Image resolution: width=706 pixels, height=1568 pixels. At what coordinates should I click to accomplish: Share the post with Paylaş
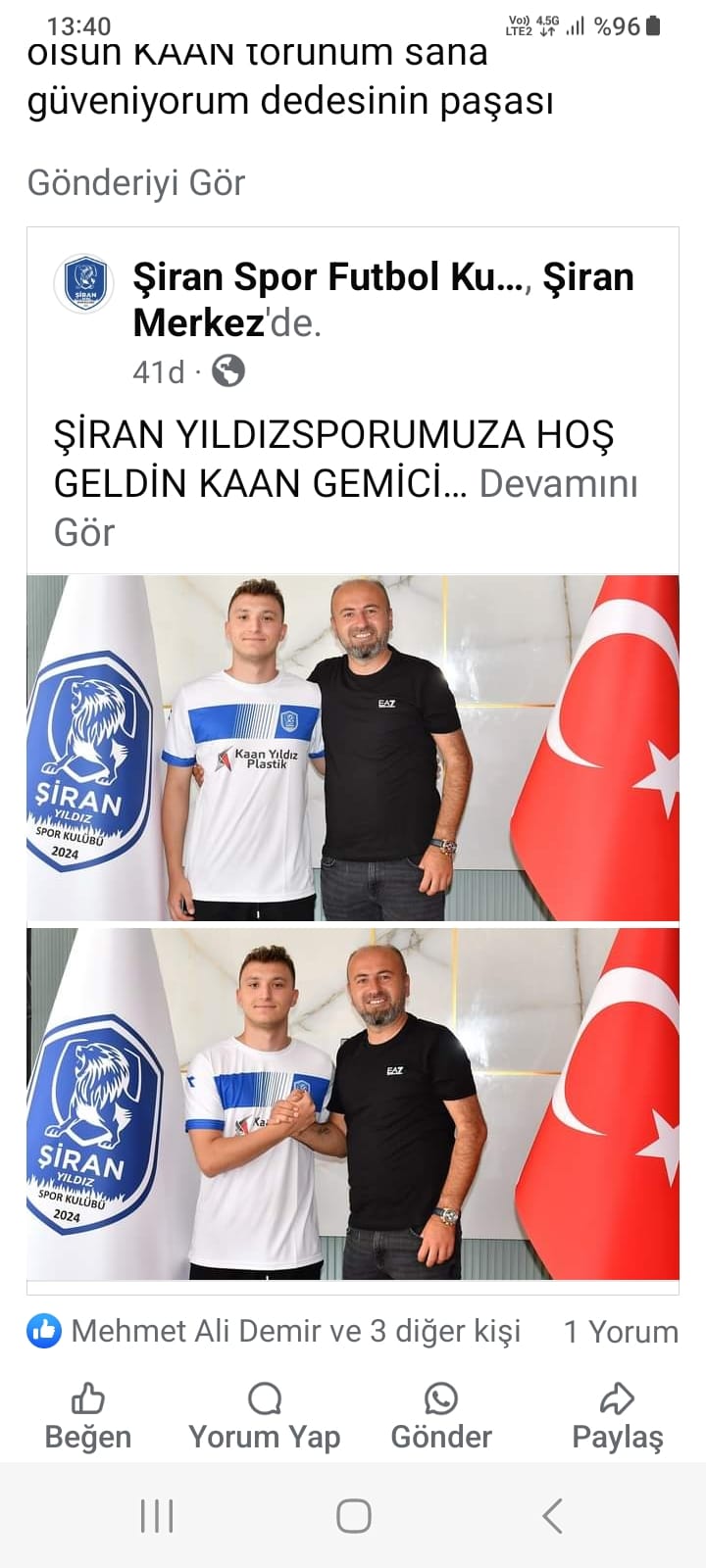pyautogui.click(x=618, y=1416)
